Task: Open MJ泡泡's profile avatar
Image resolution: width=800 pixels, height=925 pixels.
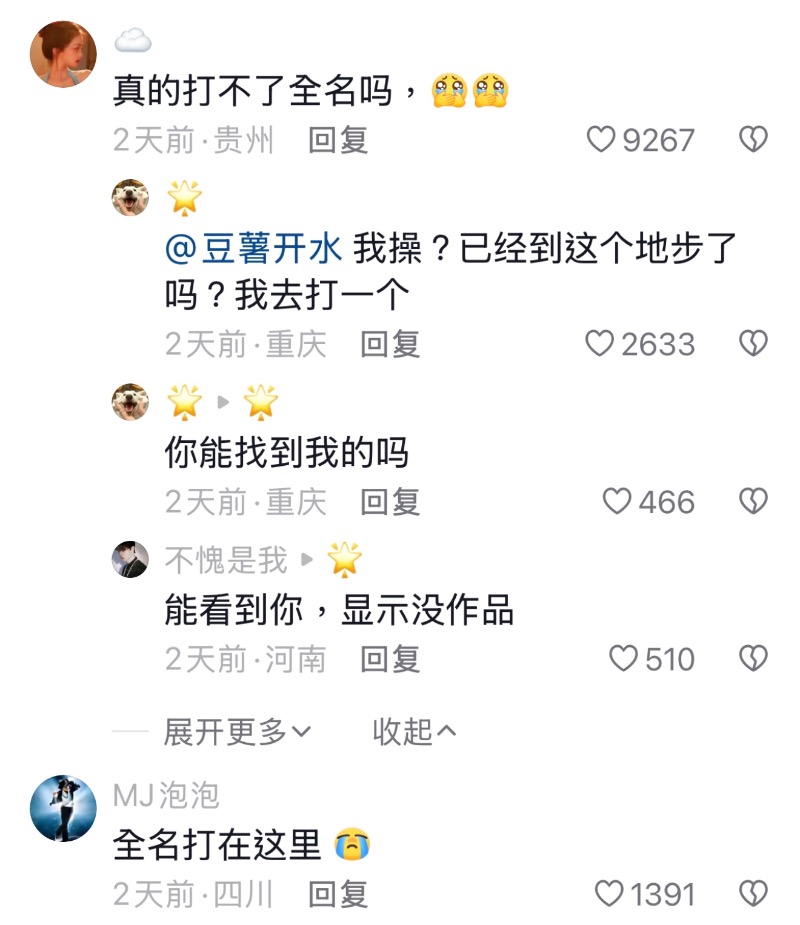Action: click(63, 808)
